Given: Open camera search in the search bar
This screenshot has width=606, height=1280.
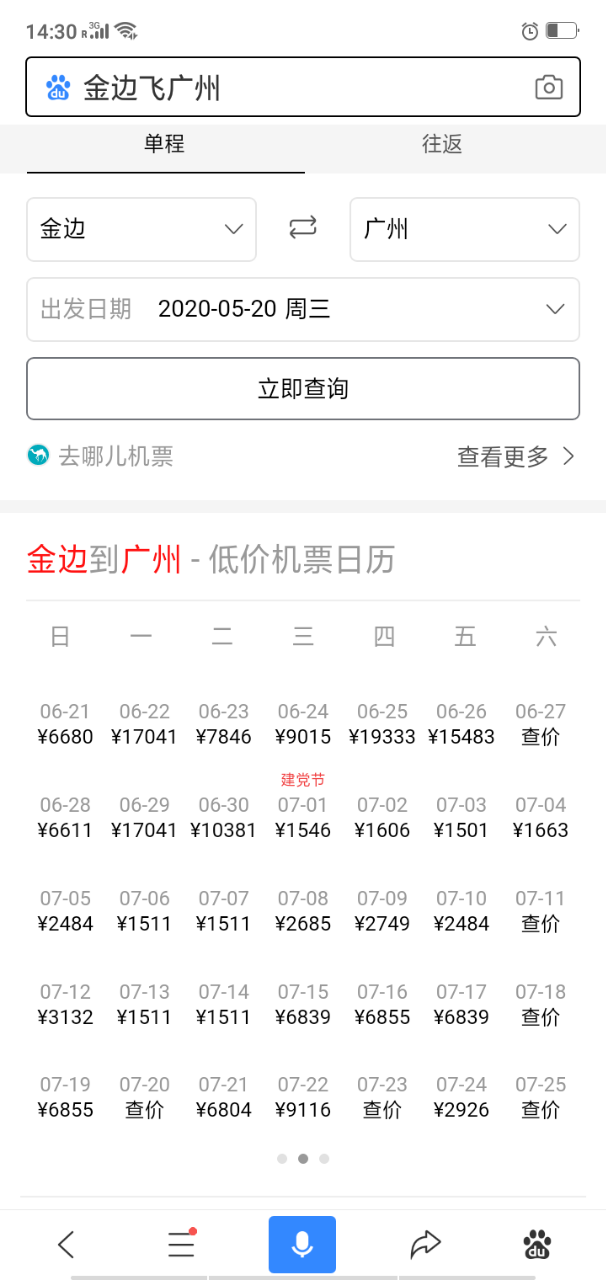Looking at the screenshot, I should [548, 88].
